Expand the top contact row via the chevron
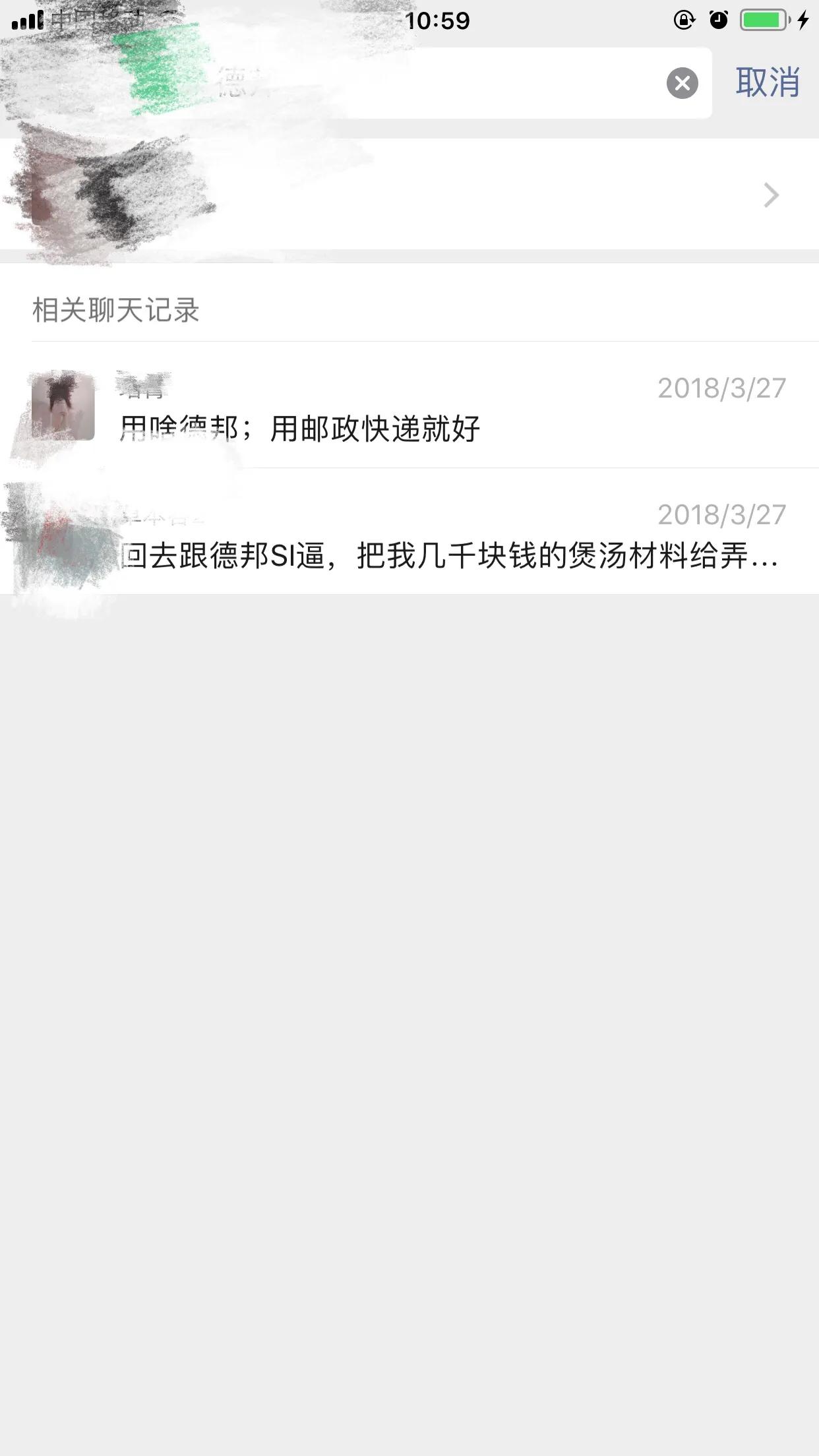Screen dimensions: 819x1456 tap(770, 195)
